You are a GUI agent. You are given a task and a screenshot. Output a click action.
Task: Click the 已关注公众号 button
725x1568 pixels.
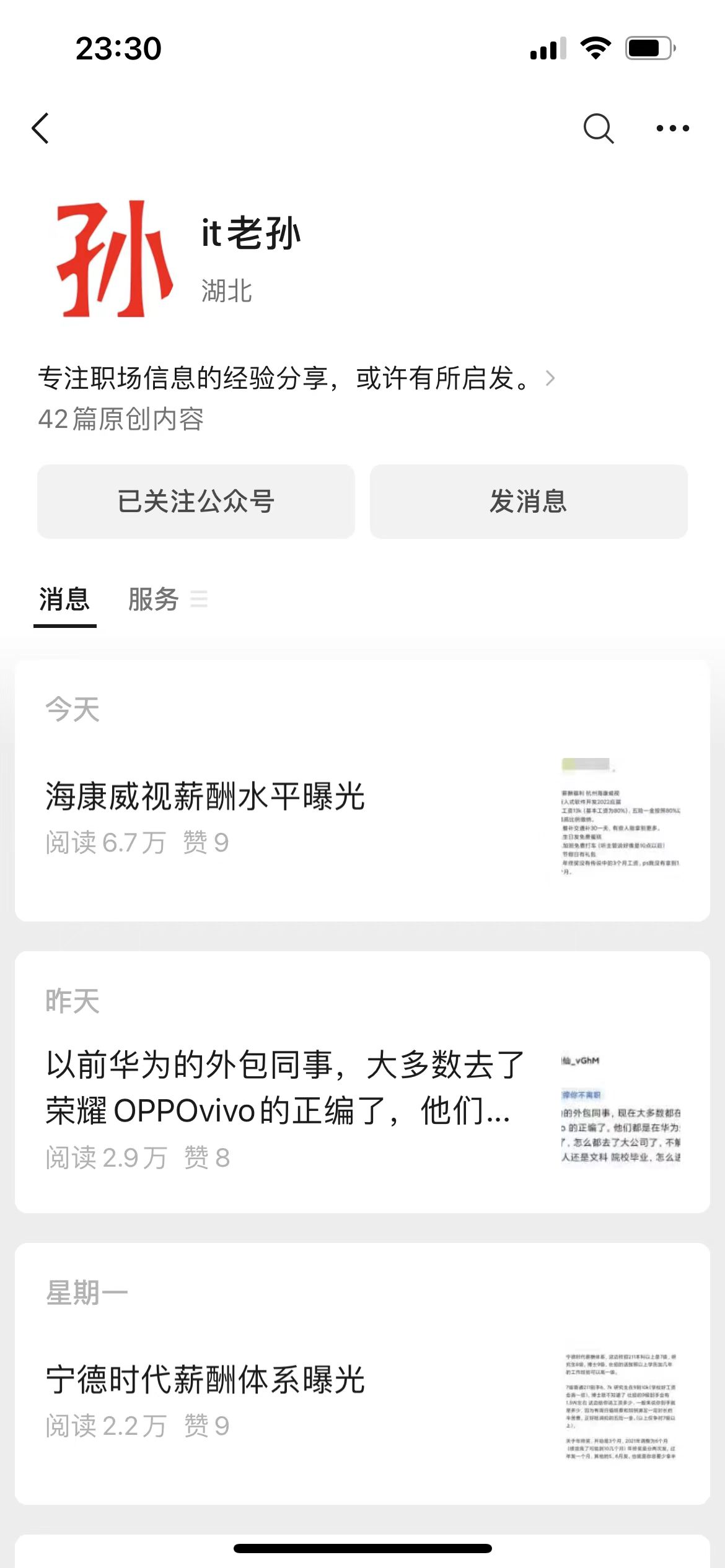(x=196, y=502)
